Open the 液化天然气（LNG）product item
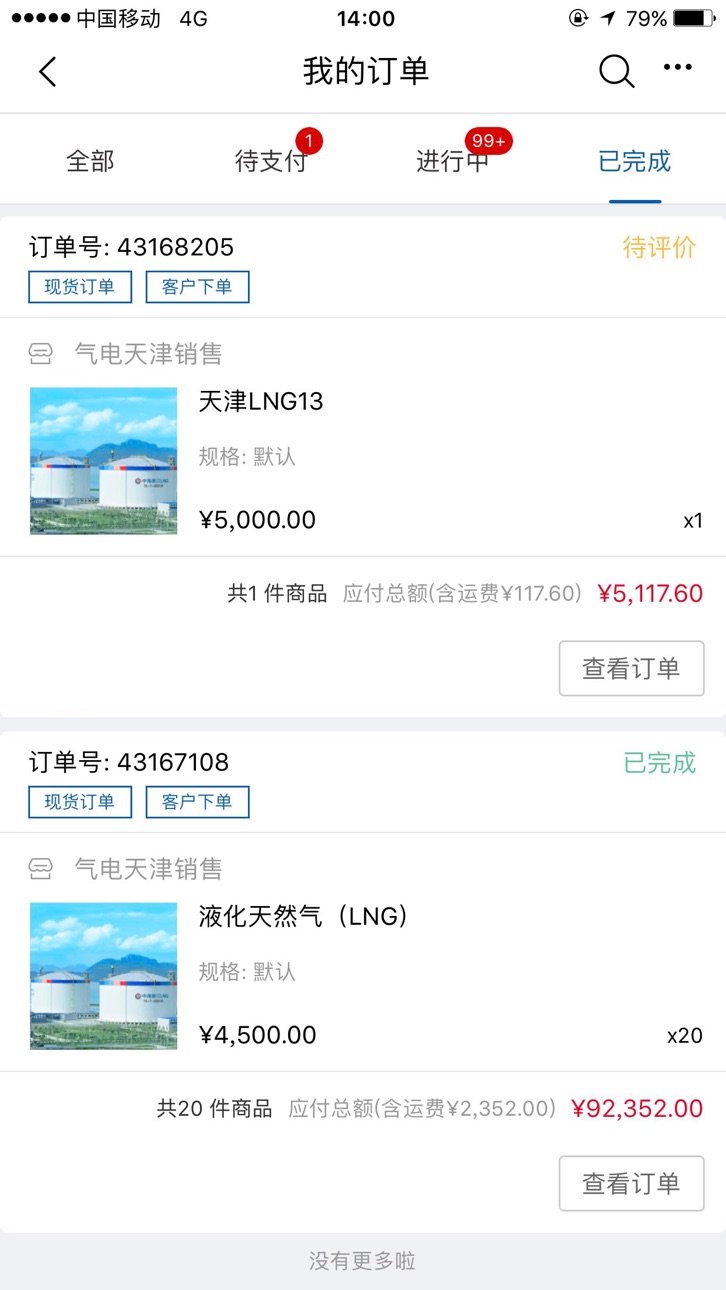 click(363, 975)
